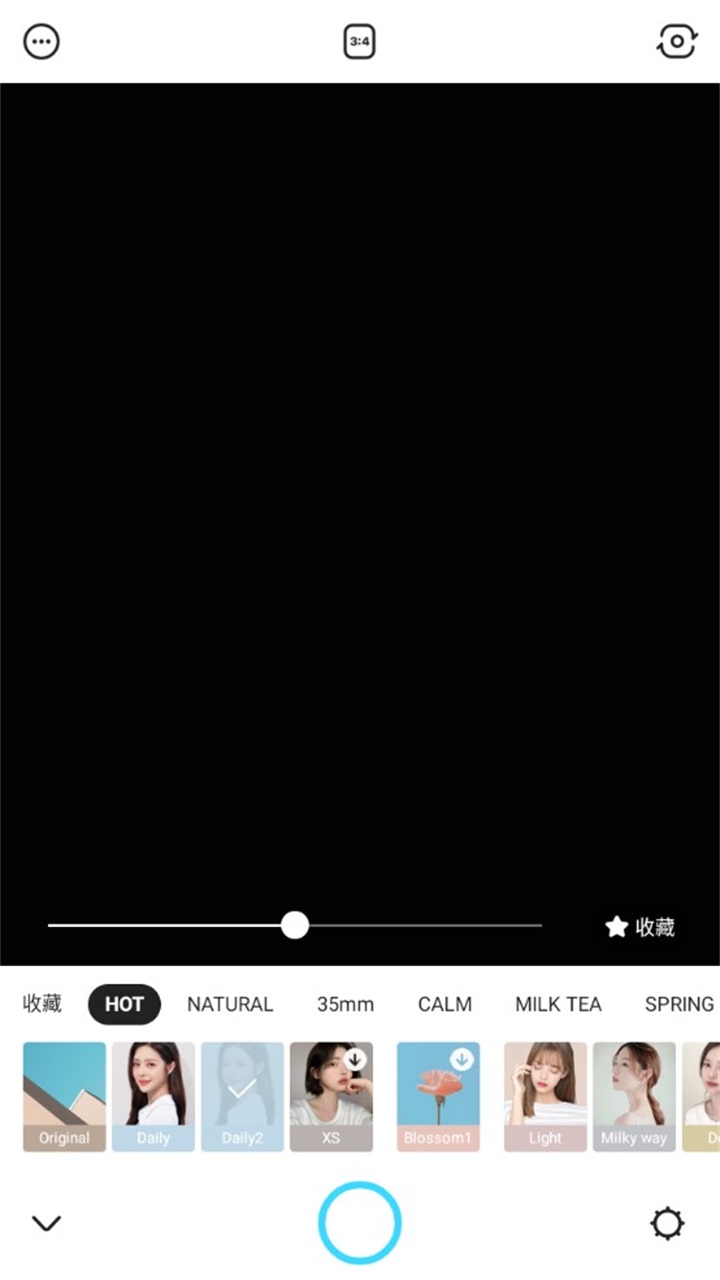Image resolution: width=720 pixels, height=1280 pixels.
Task: Take a photo with the shutter button
Action: click(360, 1223)
